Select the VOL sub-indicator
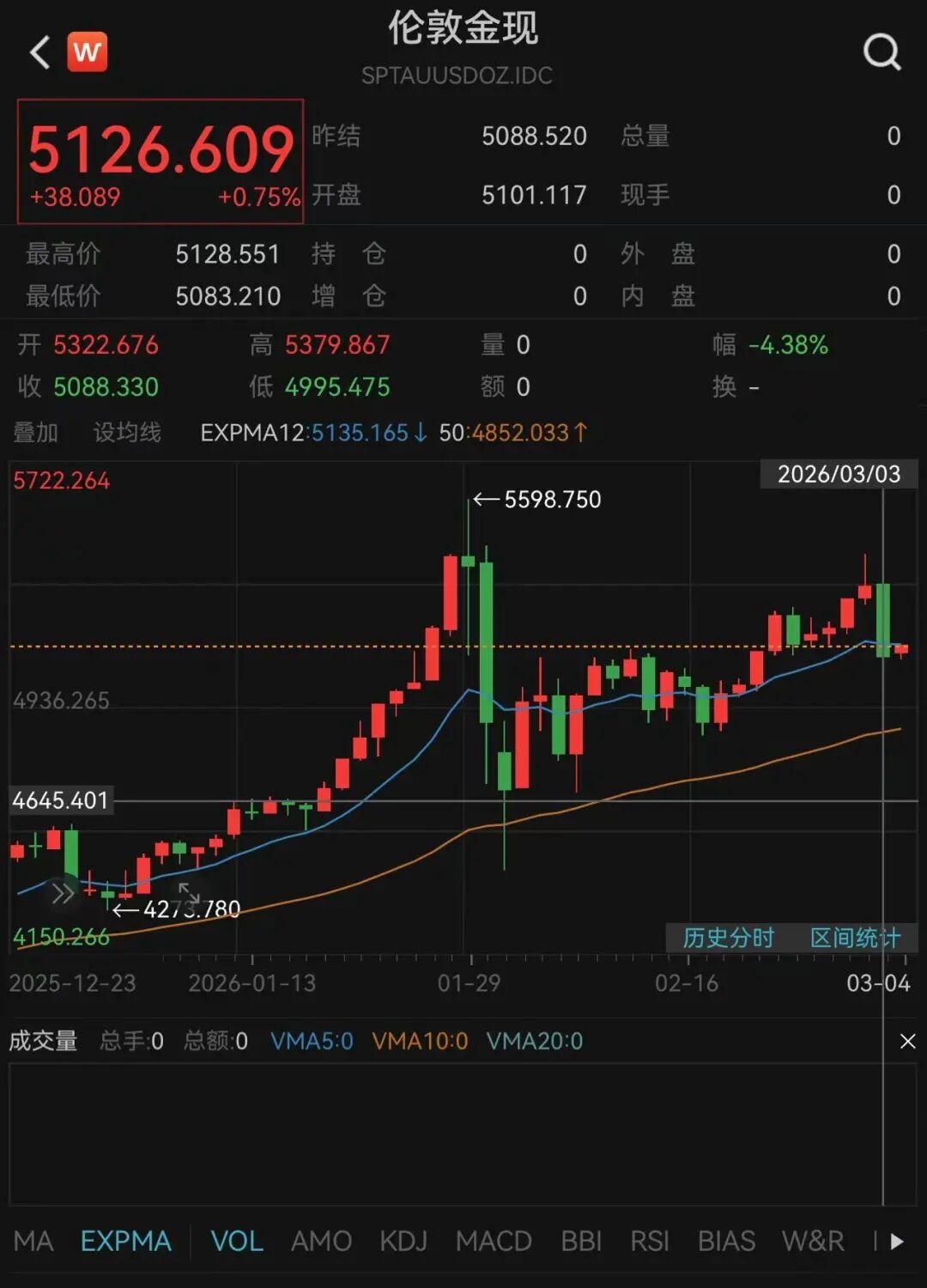 click(x=237, y=1241)
